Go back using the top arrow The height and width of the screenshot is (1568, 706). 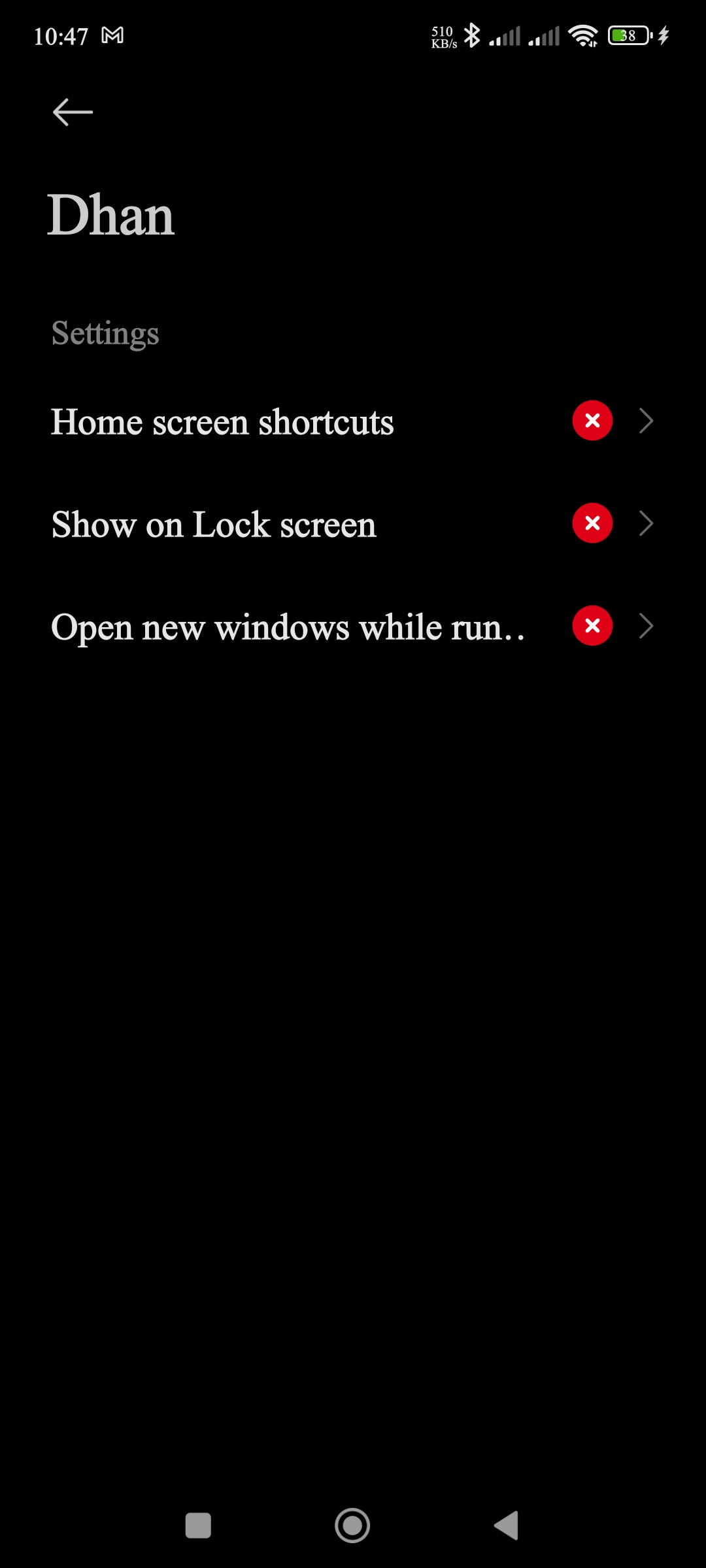click(73, 112)
